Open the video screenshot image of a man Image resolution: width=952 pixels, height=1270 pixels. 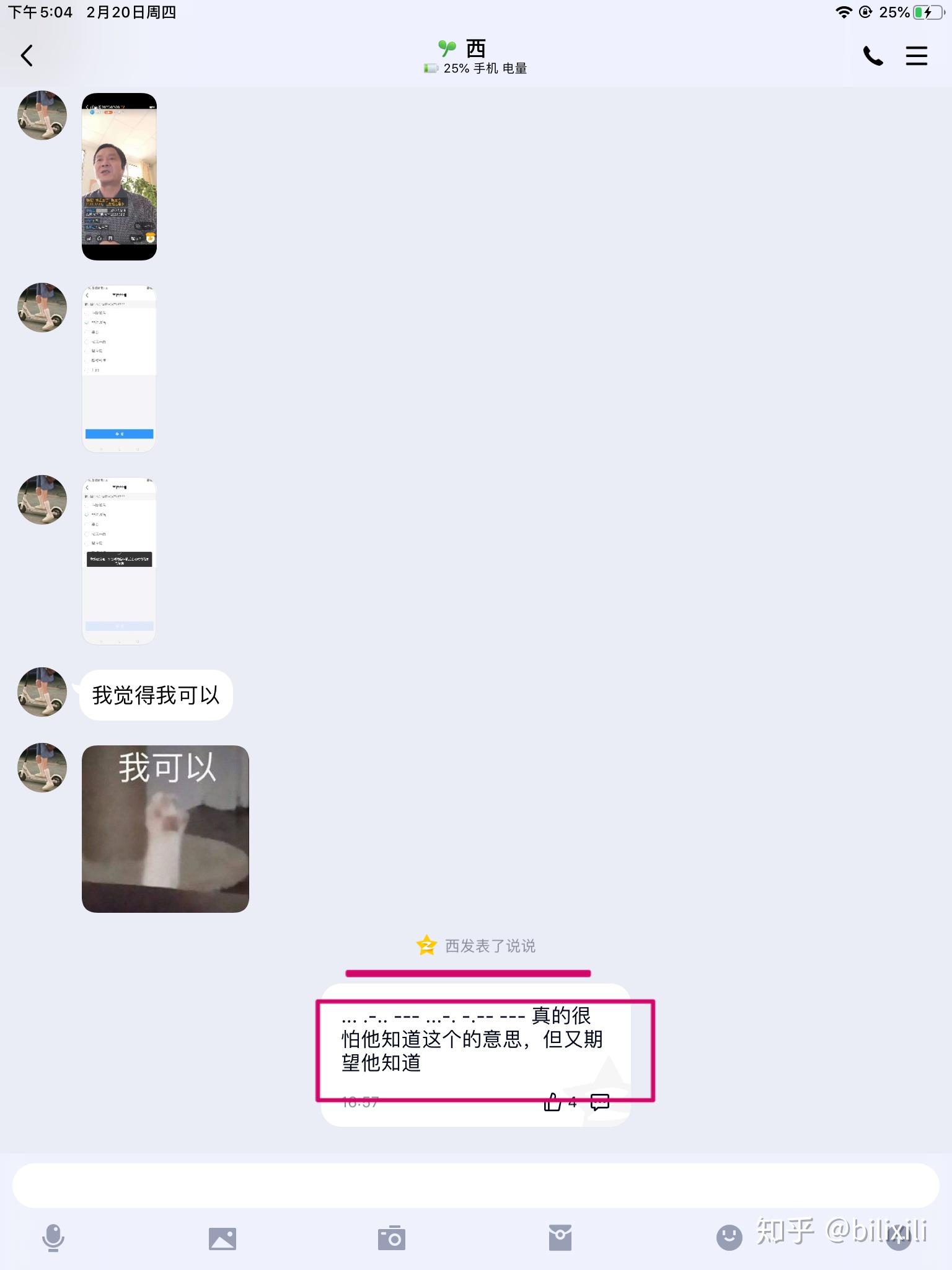click(119, 177)
